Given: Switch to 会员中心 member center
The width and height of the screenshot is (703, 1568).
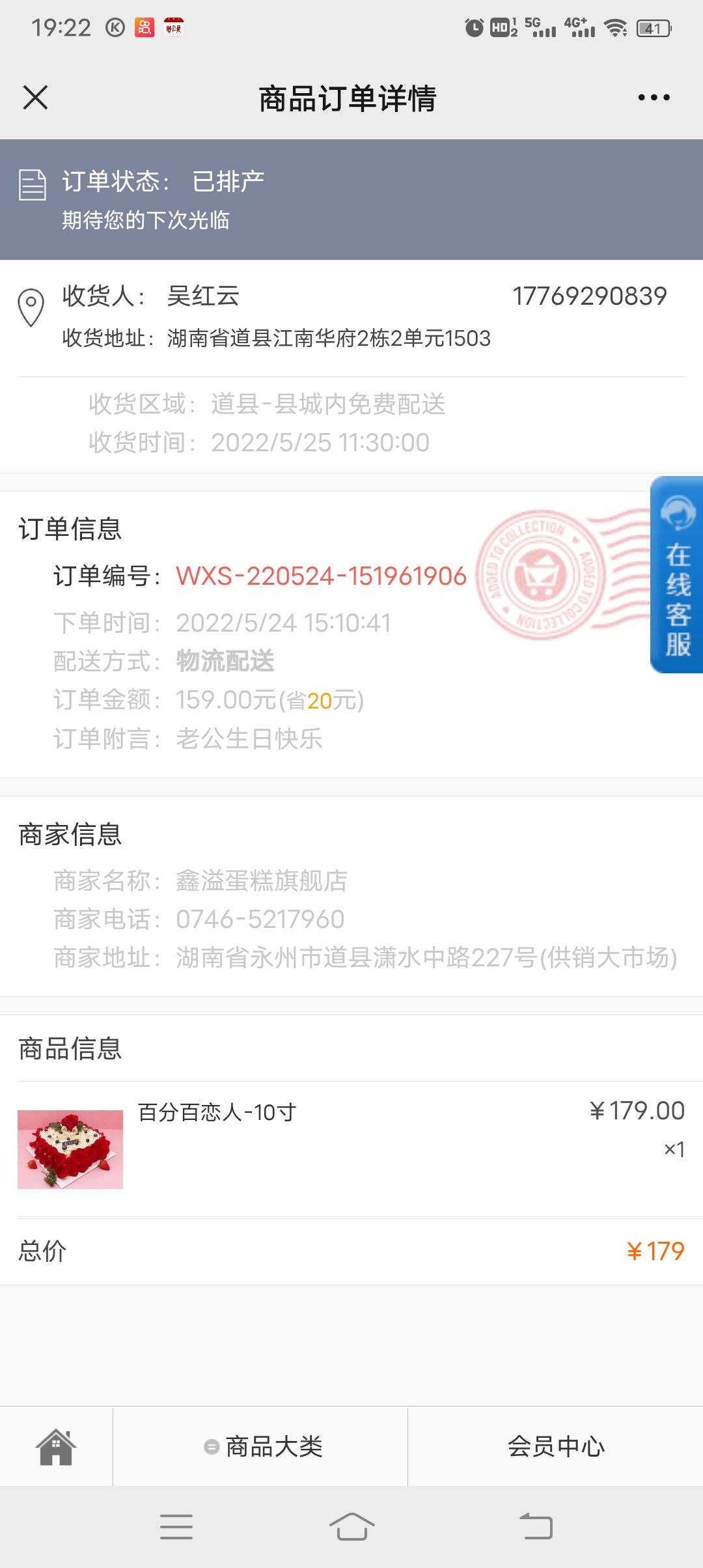Looking at the screenshot, I should [x=556, y=1447].
